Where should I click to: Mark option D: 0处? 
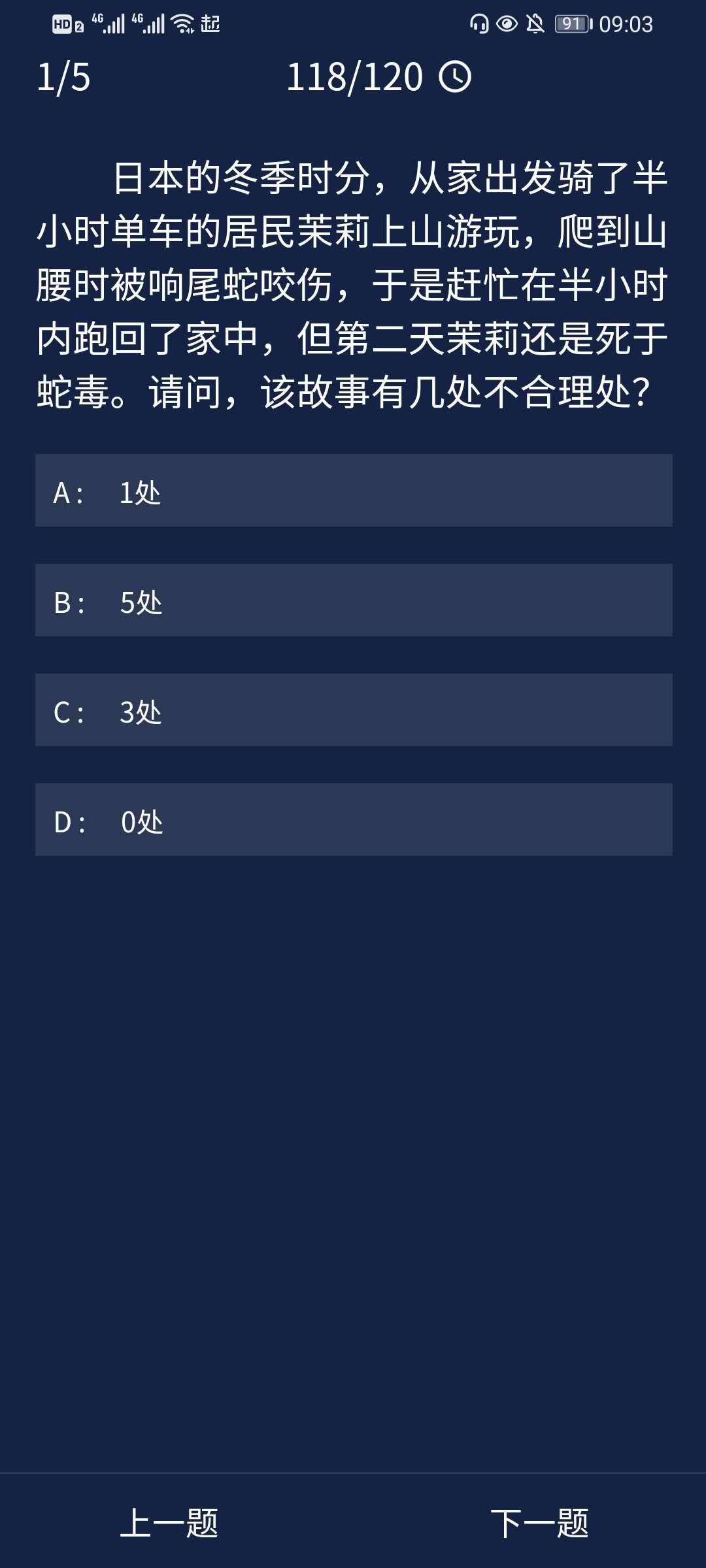tap(353, 820)
